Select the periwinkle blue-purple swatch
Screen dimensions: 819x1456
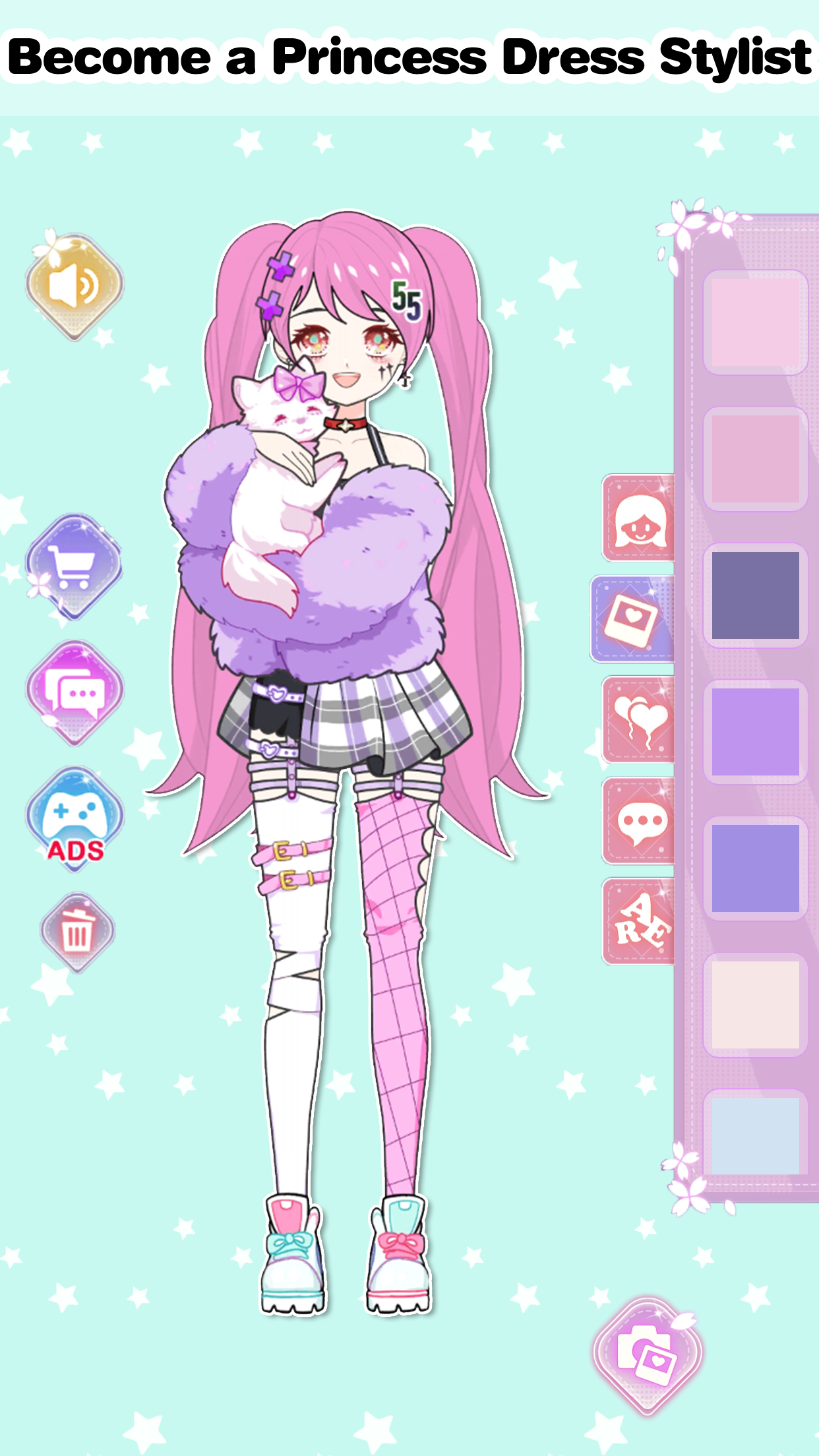click(x=755, y=868)
